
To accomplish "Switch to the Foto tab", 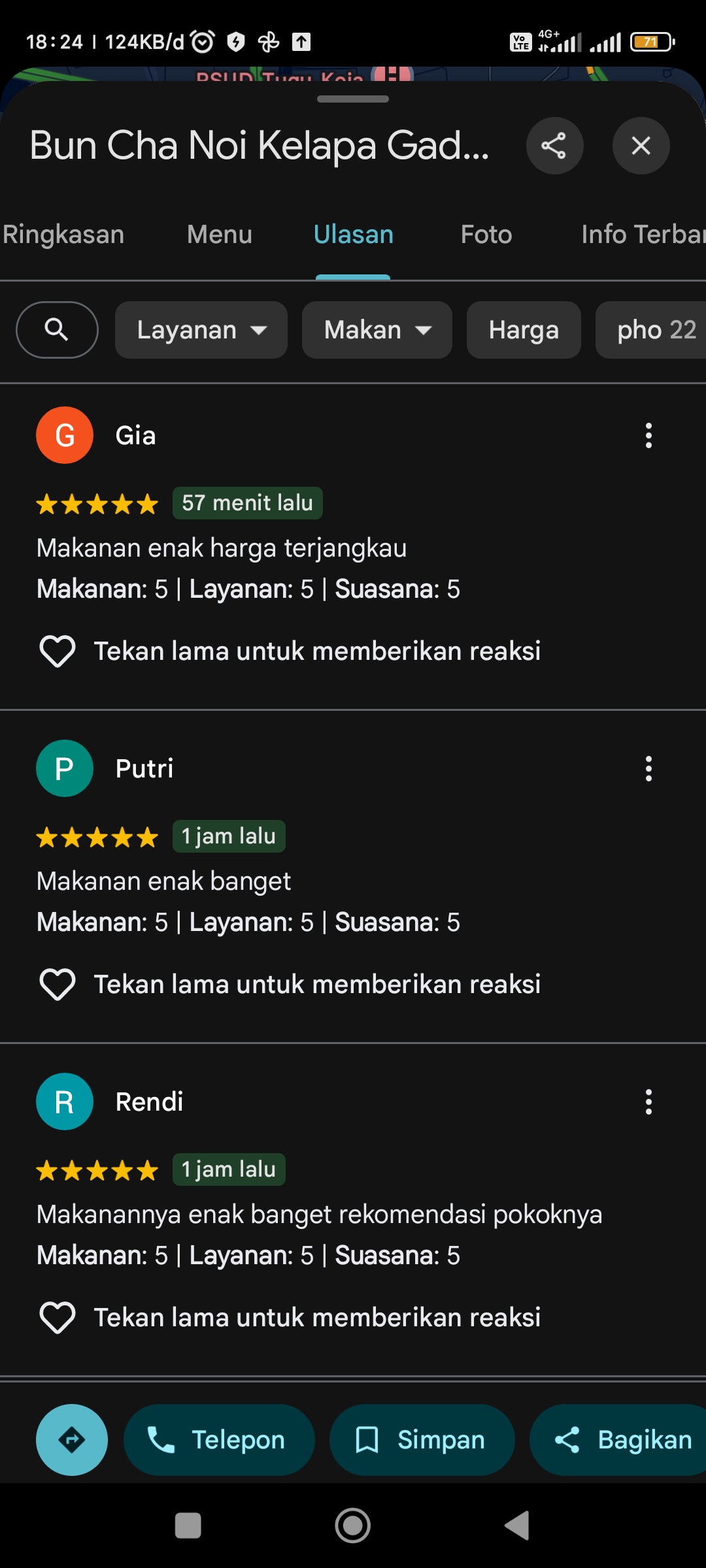I will click(486, 235).
